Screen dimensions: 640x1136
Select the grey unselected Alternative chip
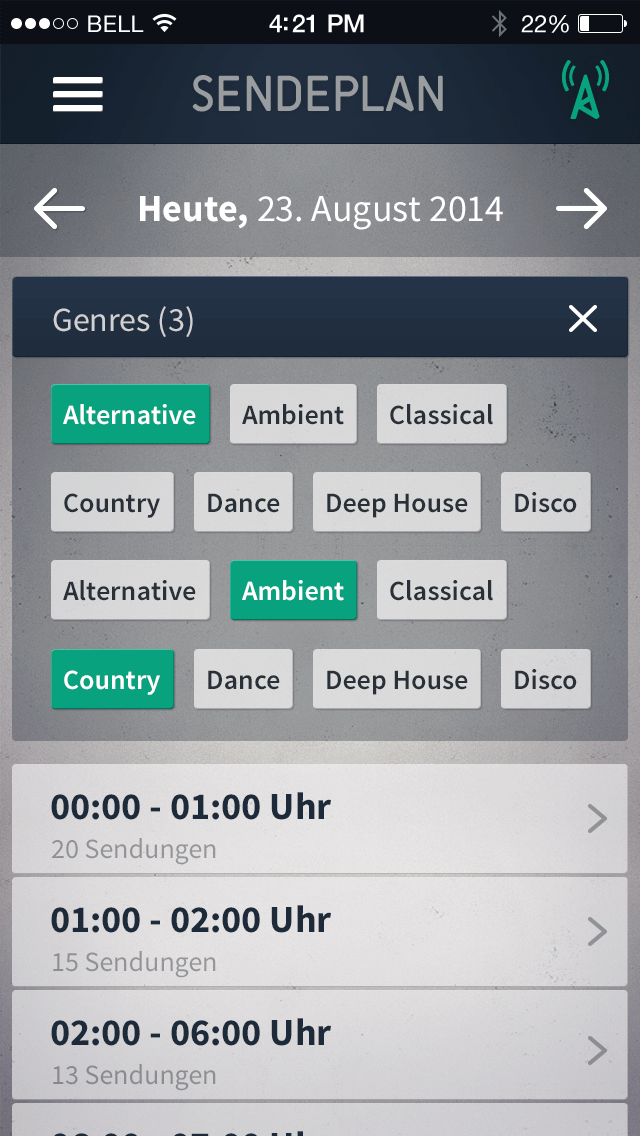pyautogui.click(x=130, y=591)
